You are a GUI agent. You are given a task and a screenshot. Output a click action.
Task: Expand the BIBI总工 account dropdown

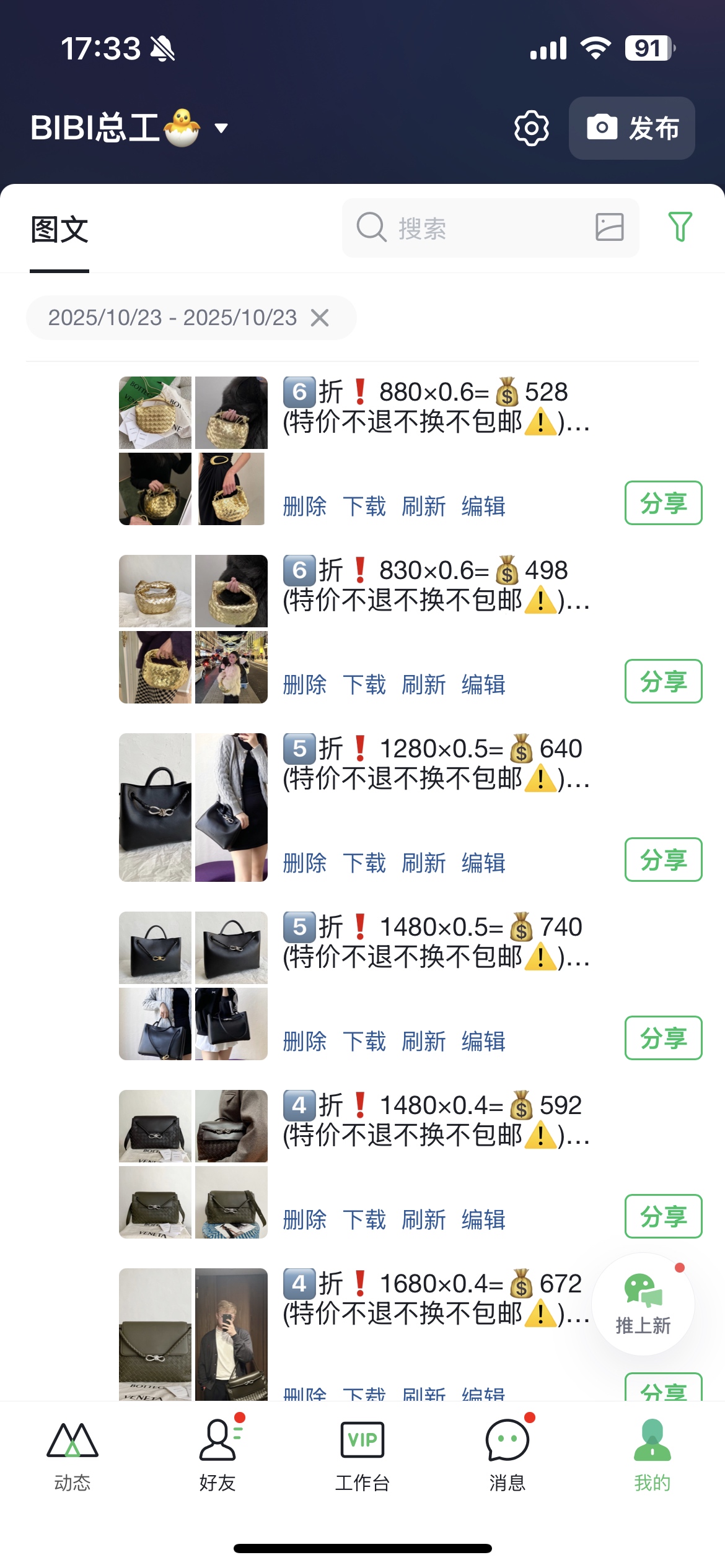point(221,128)
